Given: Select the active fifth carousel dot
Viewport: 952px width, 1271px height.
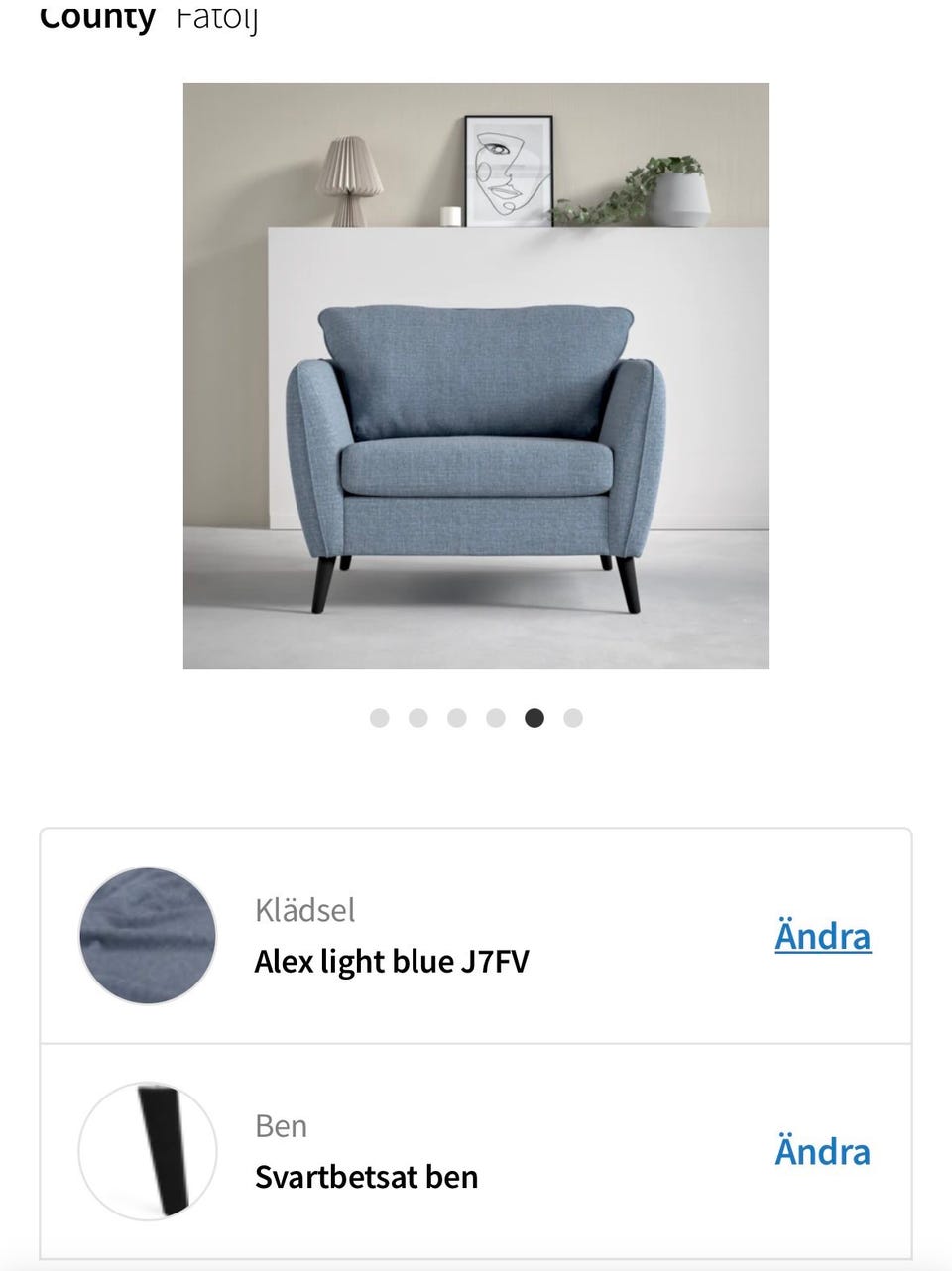Looking at the screenshot, I should (x=535, y=717).
